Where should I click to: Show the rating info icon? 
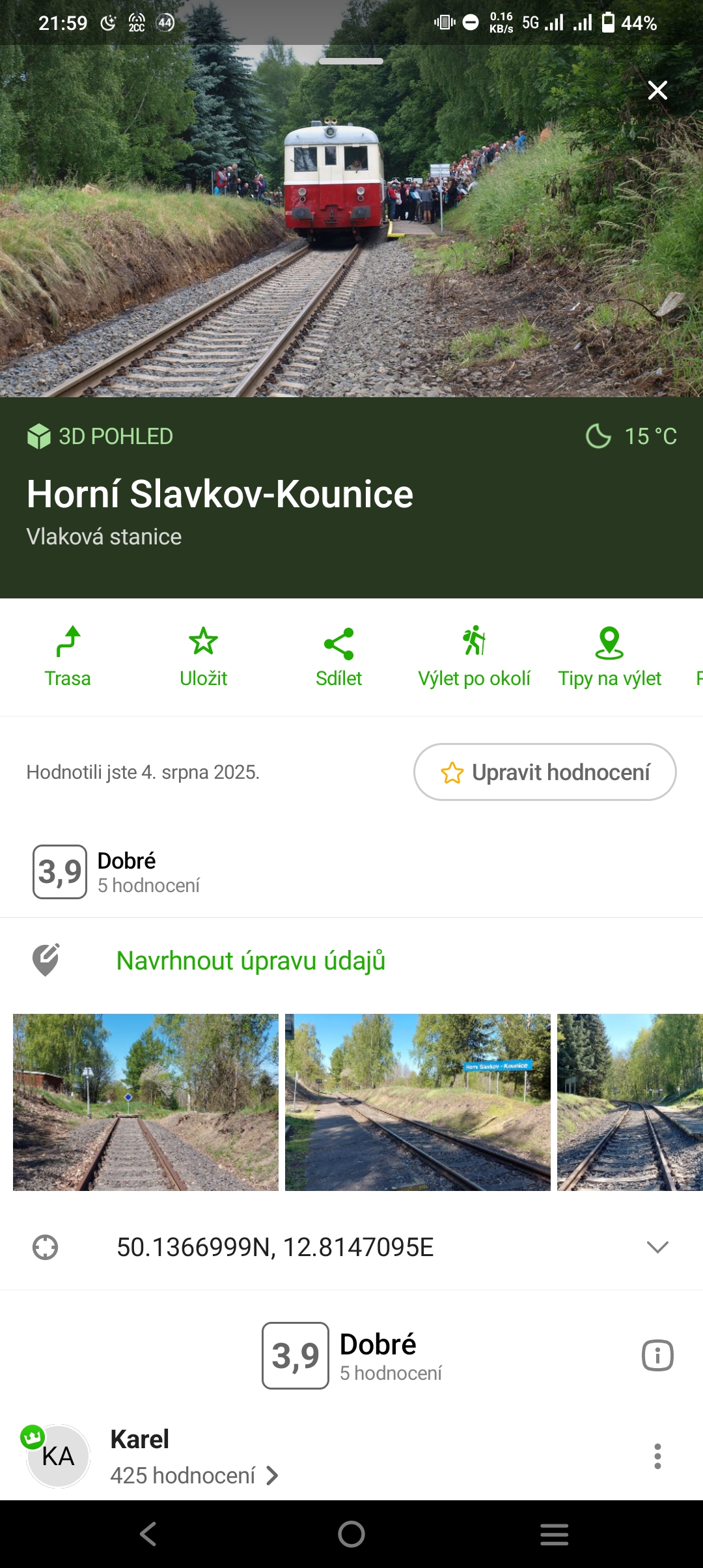657,1356
